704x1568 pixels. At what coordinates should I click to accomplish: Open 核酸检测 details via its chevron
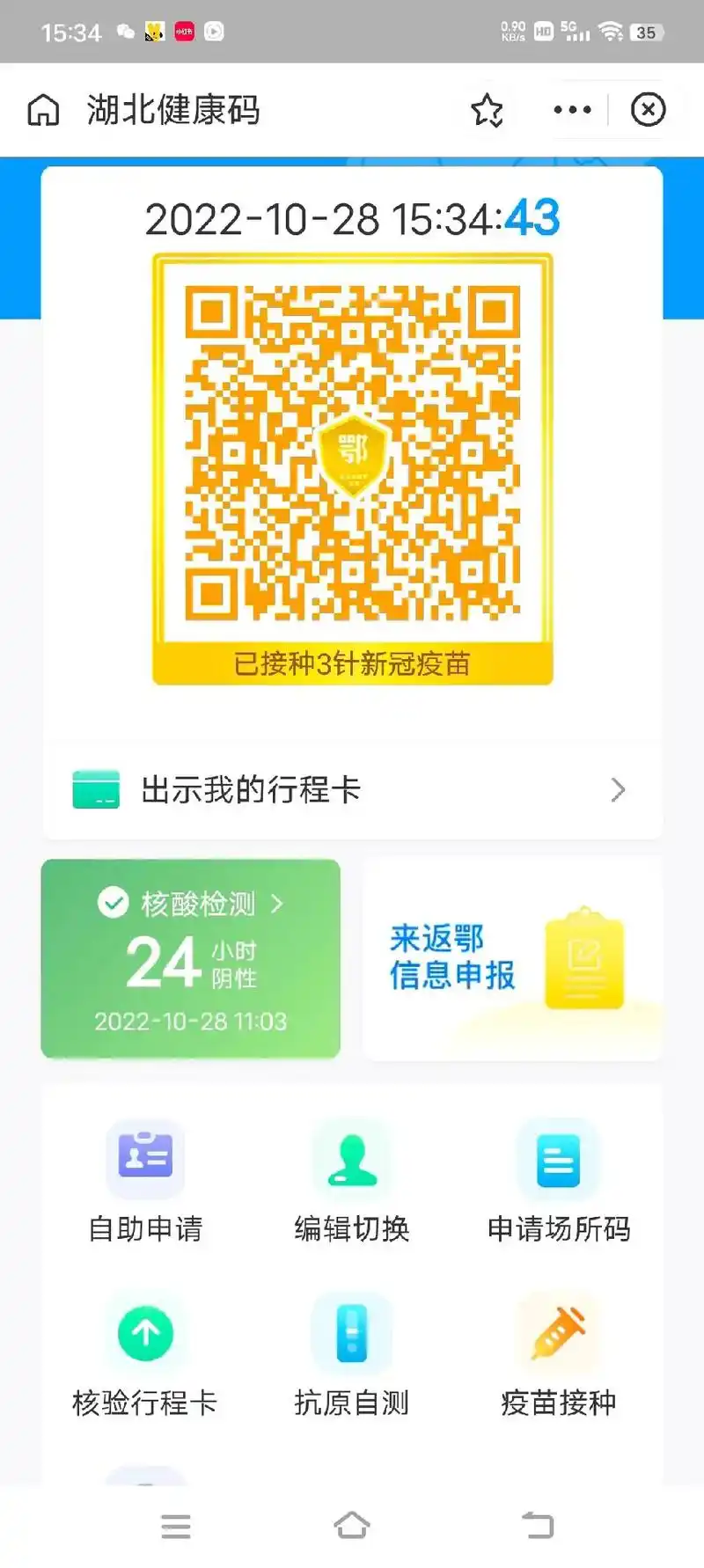277,902
